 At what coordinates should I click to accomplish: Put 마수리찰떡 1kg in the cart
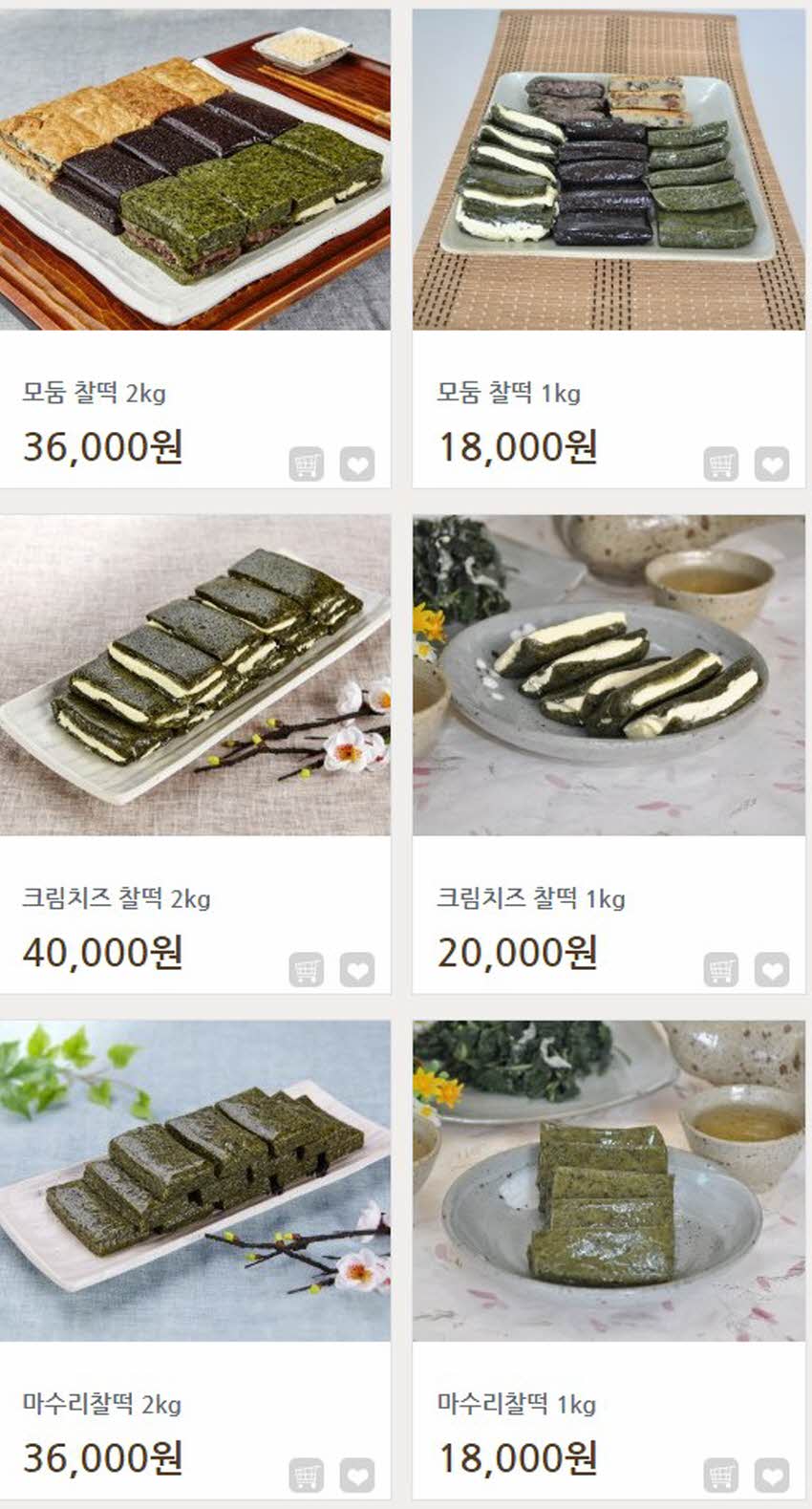[x=721, y=1476]
